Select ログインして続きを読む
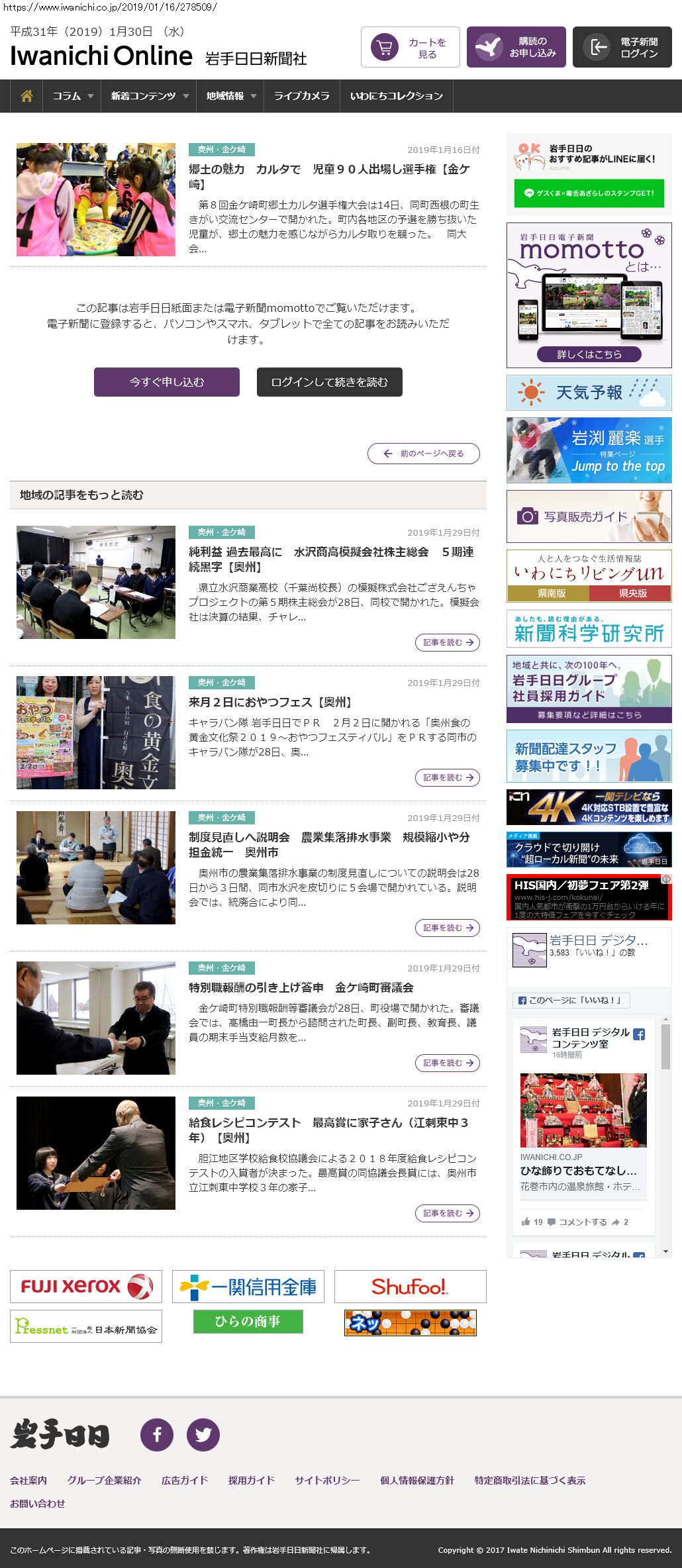Image resolution: width=682 pixels, height=1568 pixels. coord(330,382)
